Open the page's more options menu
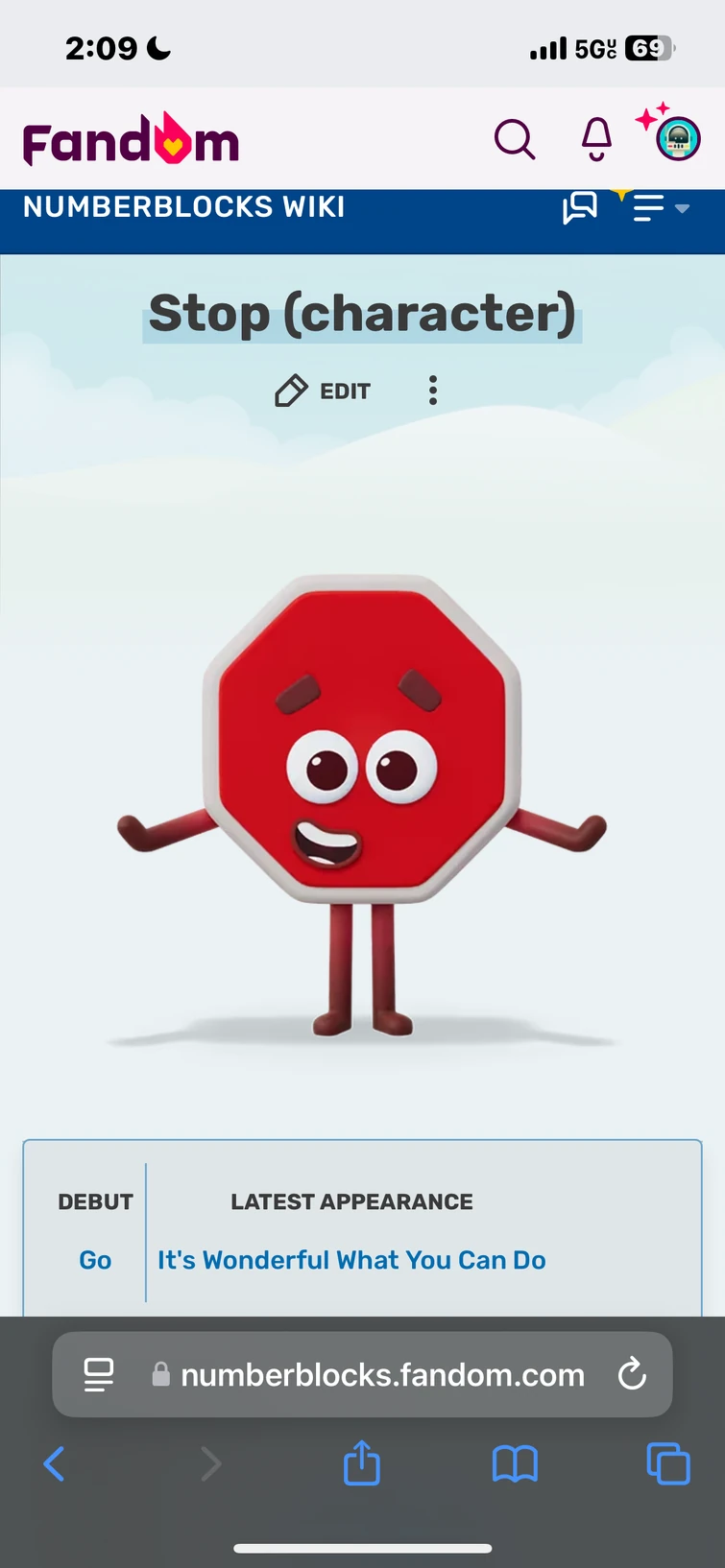 pyautogui.click(x=433, y=391)
